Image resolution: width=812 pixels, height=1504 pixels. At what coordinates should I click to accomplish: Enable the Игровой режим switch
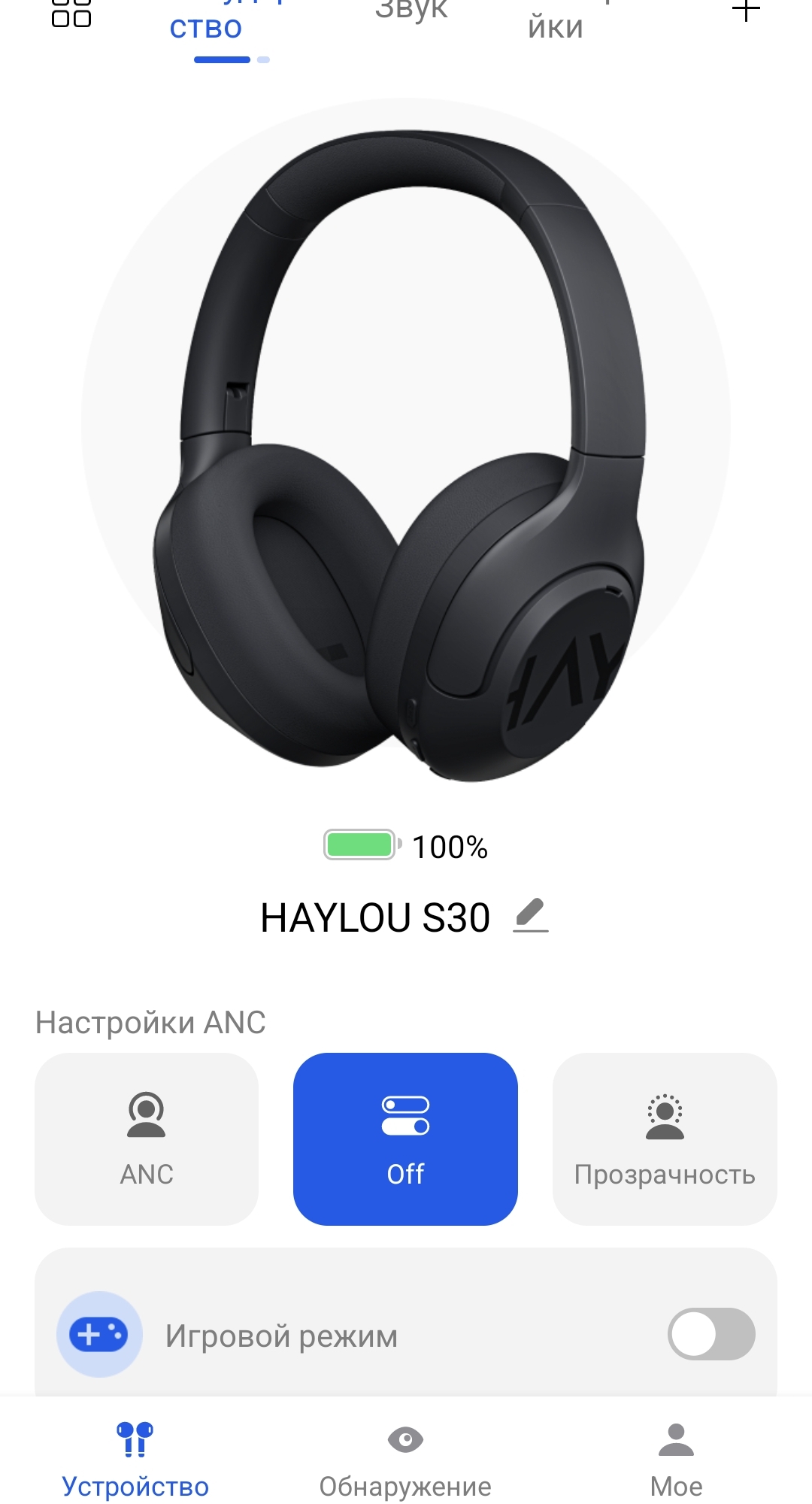tap(710, 1334)
